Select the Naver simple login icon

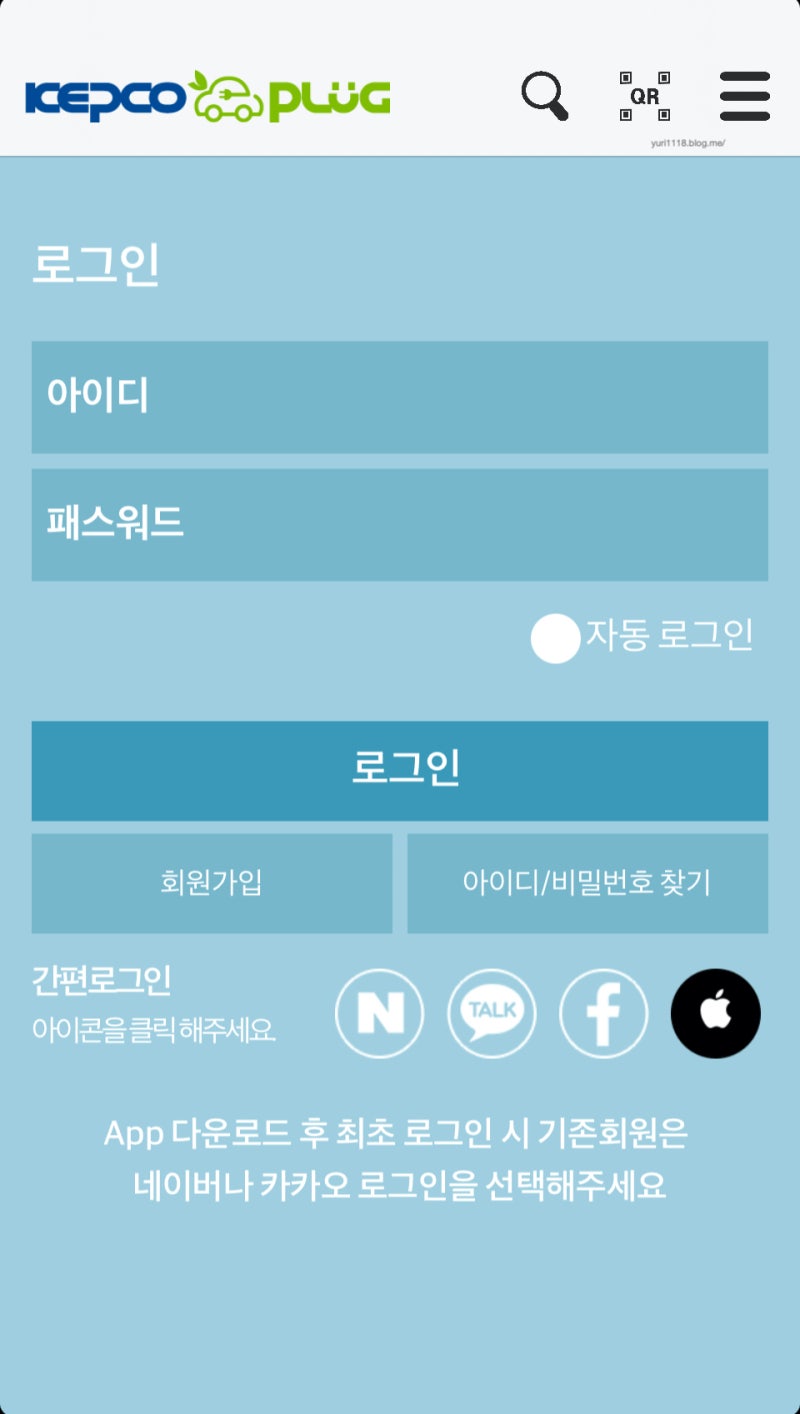pyautogui.click(x=380, y=1013)
